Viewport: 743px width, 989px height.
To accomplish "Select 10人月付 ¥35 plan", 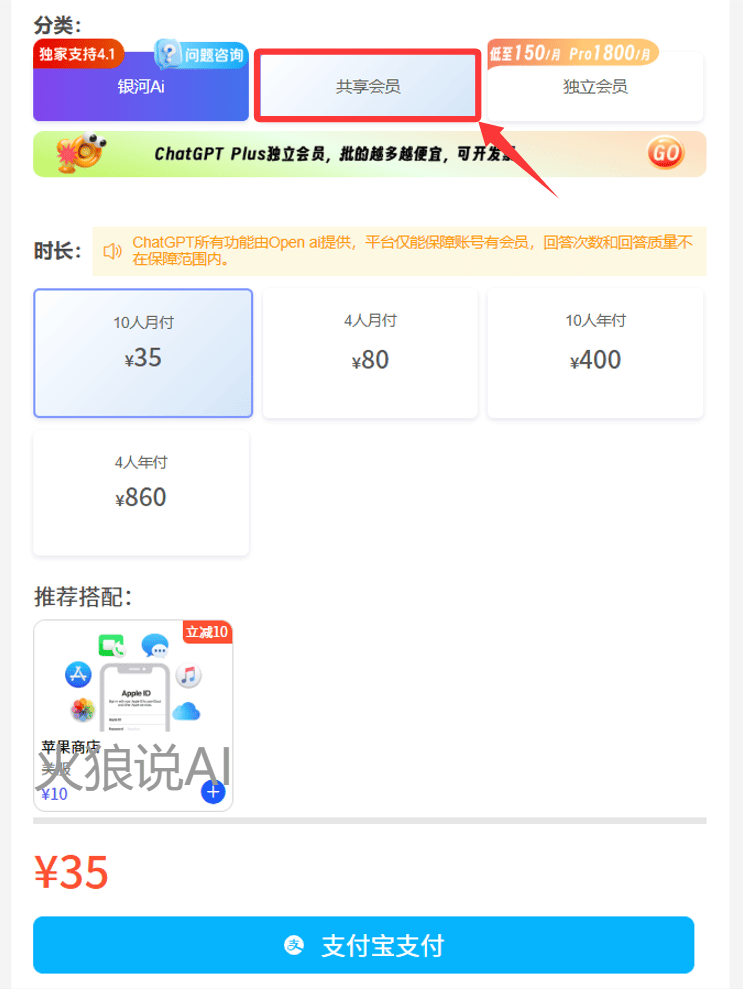I will click(141, 353).
